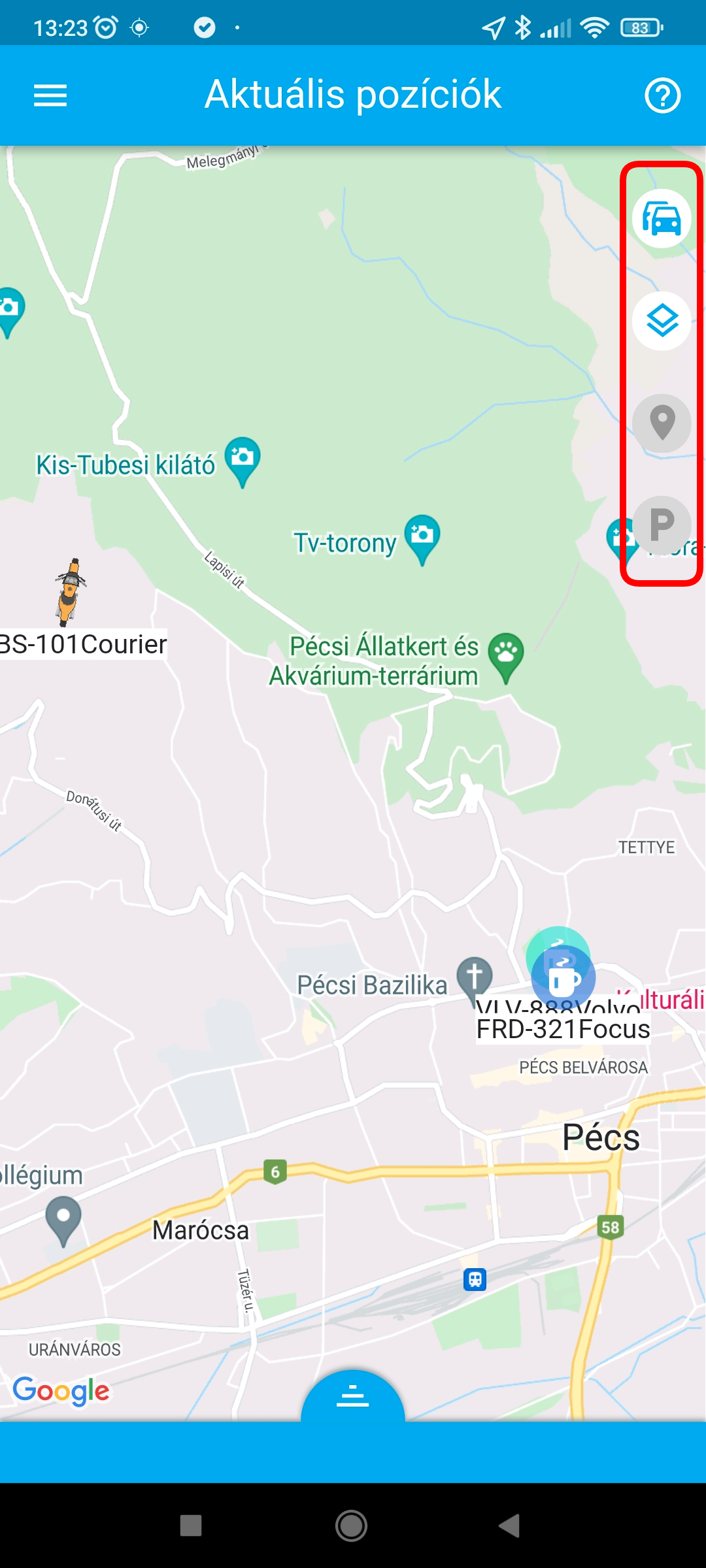This screenshot has width=706, height=1568.
Task: Open the hamburger drawer menu
Action: 50,95
